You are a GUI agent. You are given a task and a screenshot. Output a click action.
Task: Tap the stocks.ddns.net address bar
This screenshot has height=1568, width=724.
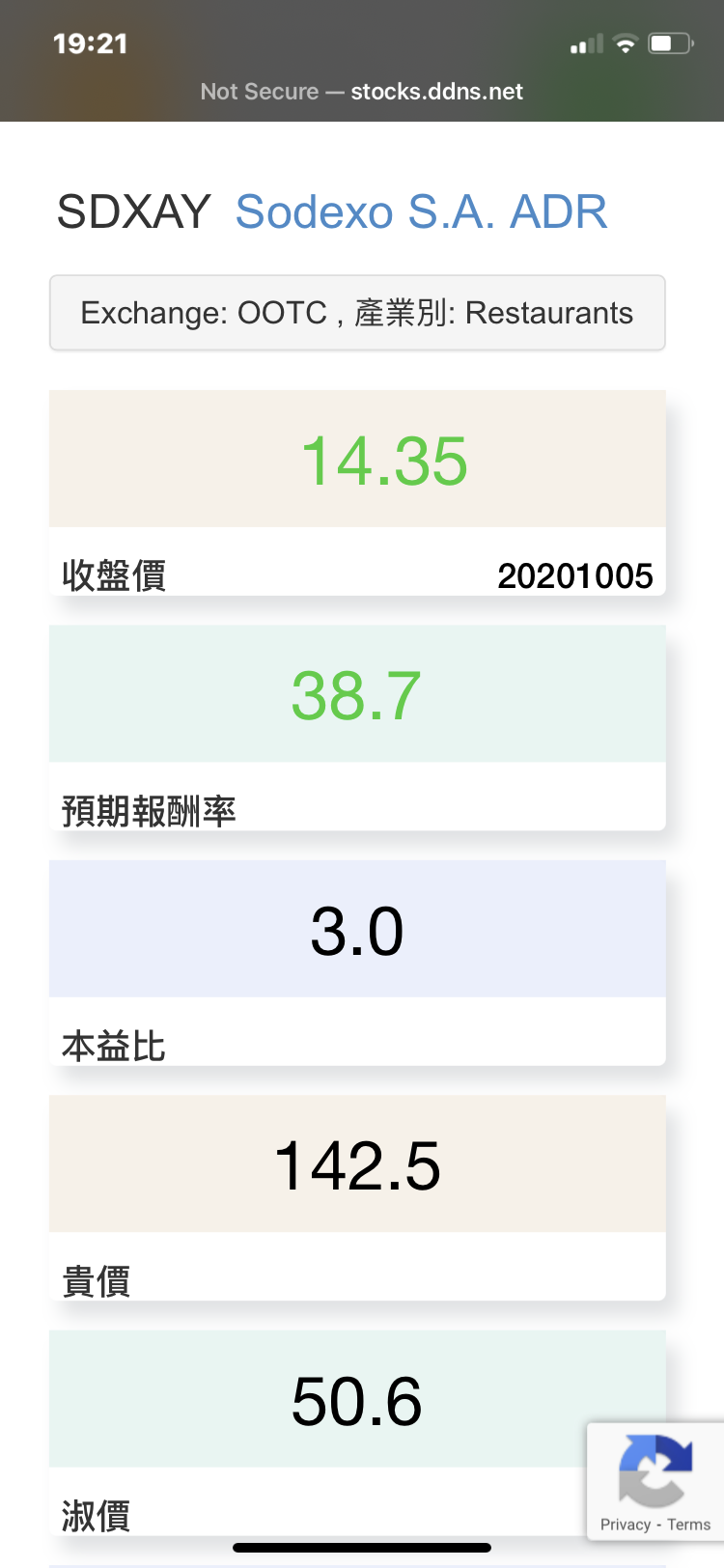(x=362, y=92)
